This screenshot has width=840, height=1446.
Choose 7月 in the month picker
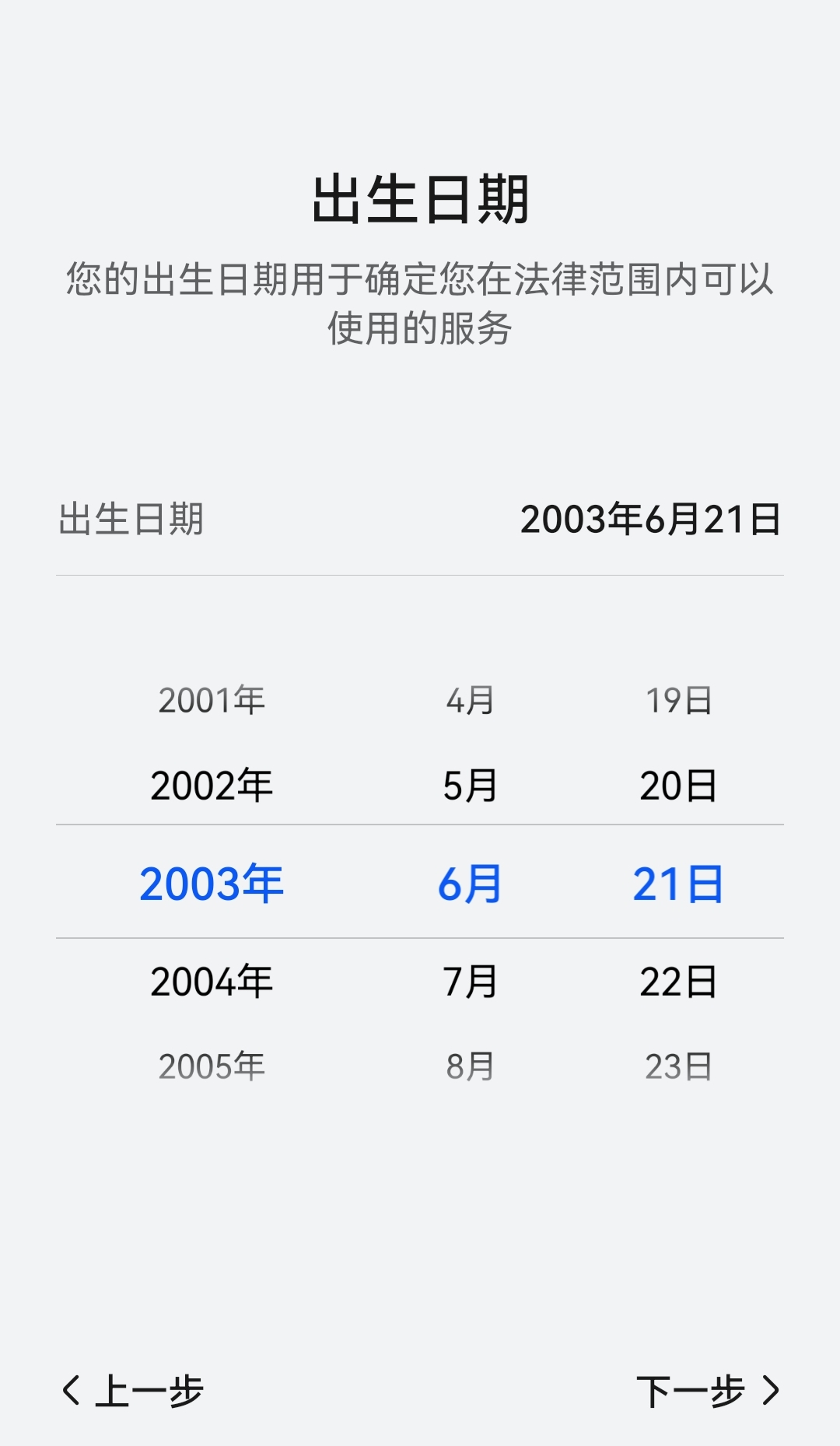pyautogui.click(x=470, y=982)
